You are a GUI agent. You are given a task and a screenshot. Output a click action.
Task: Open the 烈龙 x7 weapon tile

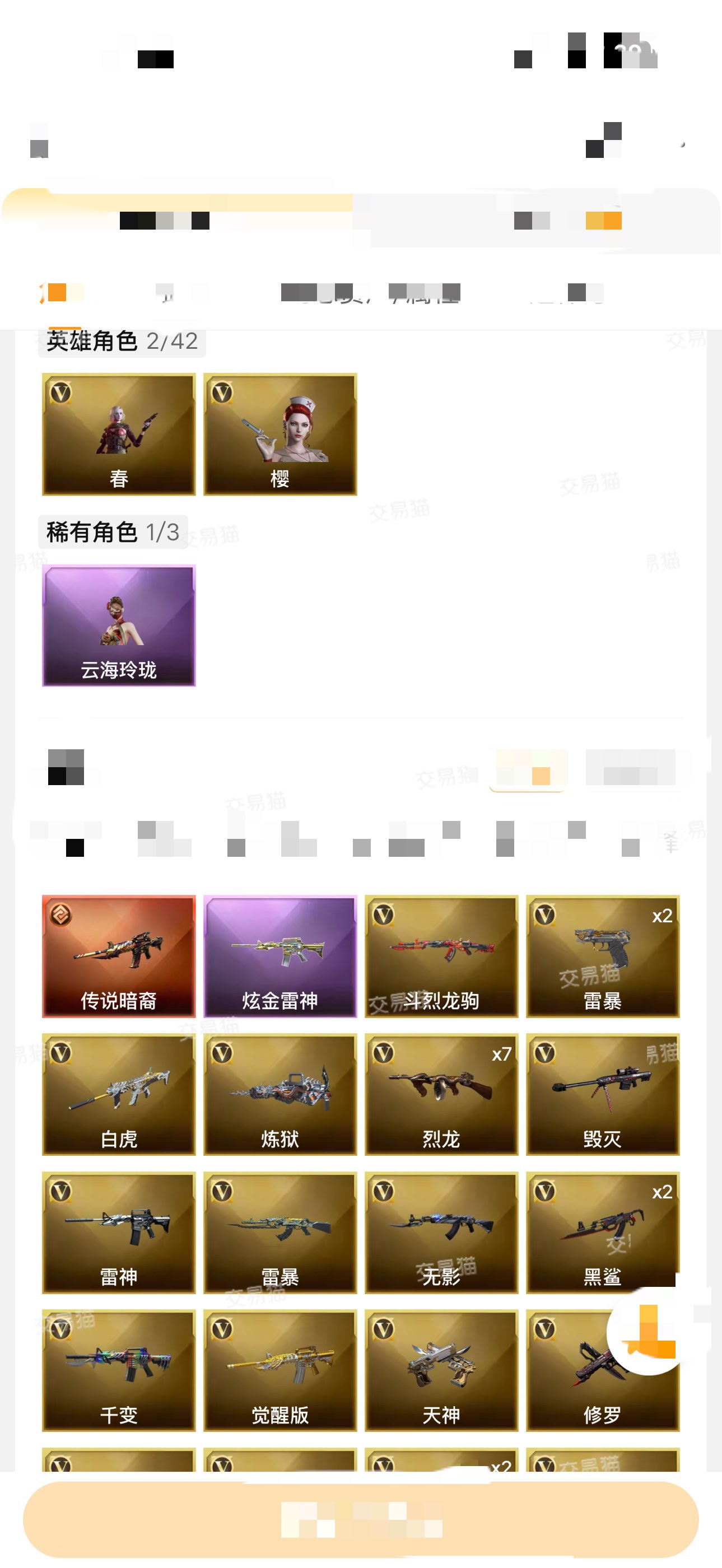(441, 1094)
